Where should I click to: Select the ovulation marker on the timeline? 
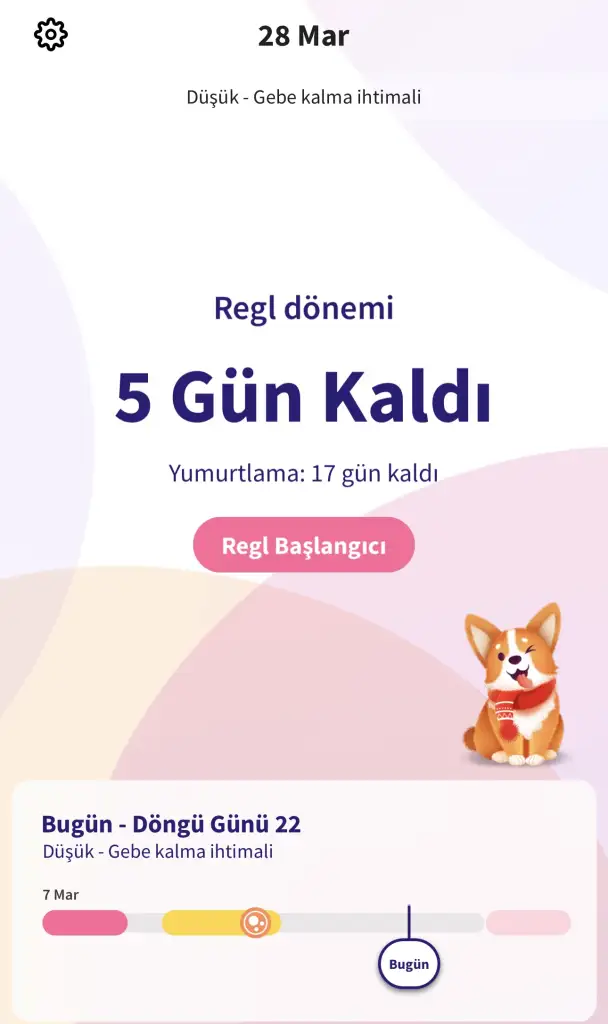coord(255,922)
